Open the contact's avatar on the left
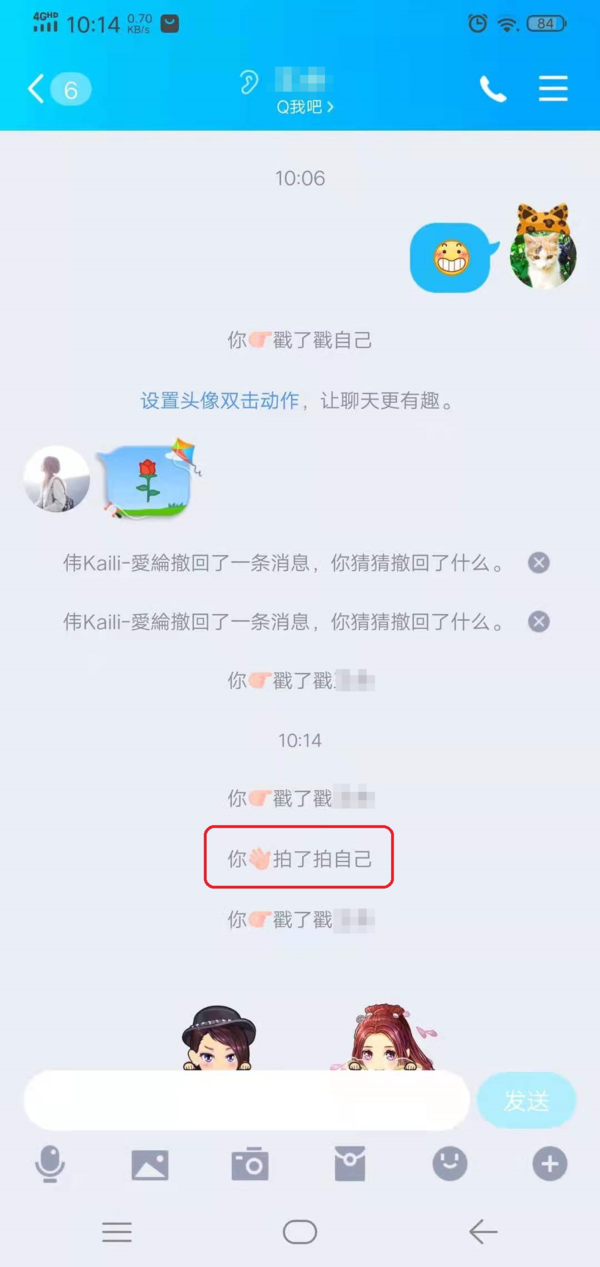This screenshot has width=600, height=1267. (x=57, y=480)
